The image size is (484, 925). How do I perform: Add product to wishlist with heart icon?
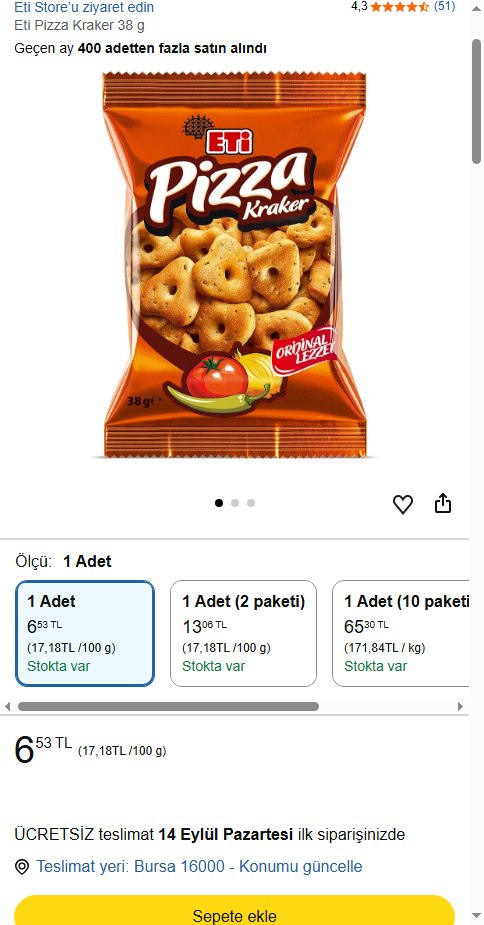(403, 504)
